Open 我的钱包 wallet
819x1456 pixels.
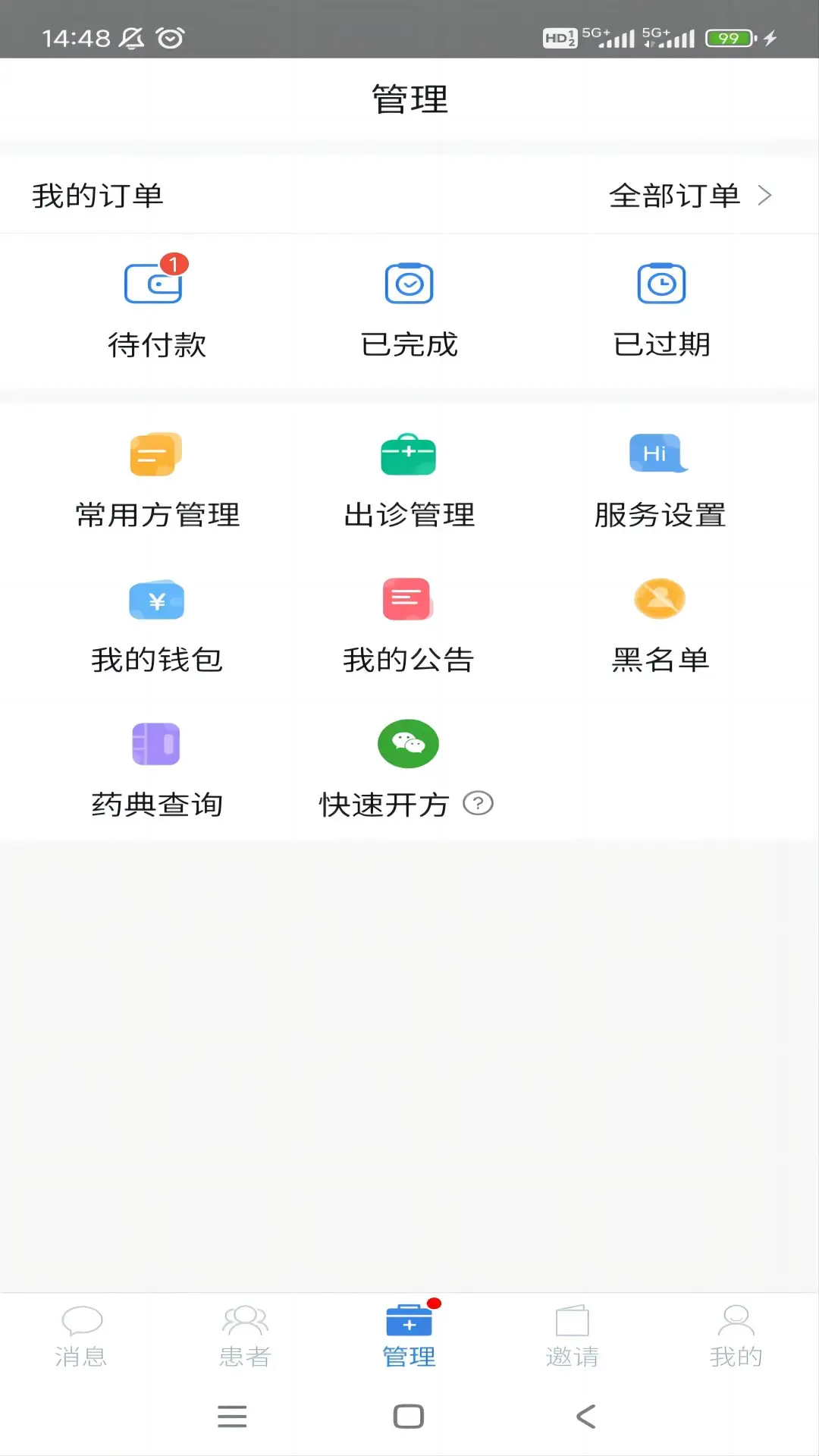click(x=156, y=626)
